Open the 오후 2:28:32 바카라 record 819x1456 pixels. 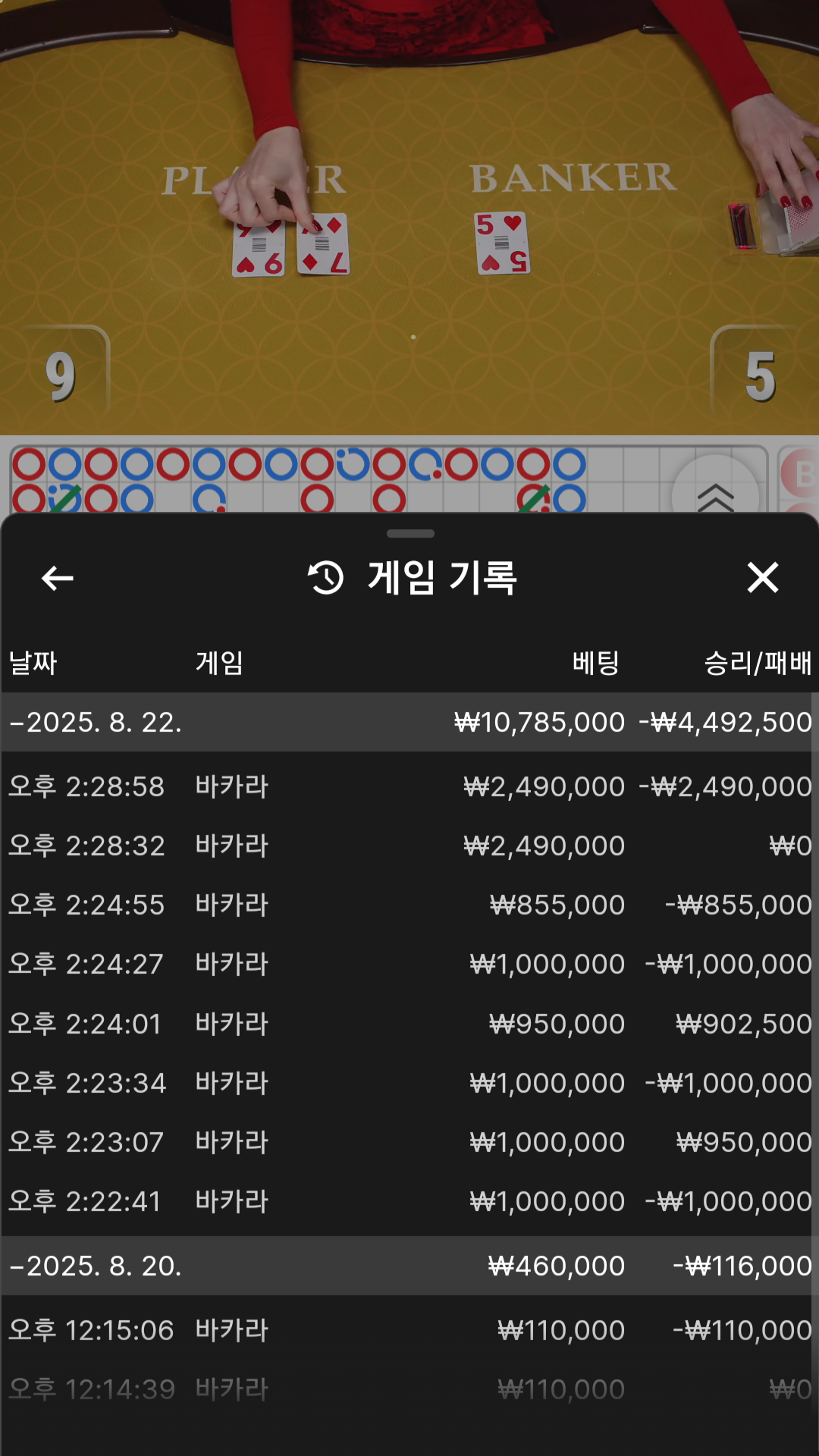tap(409, 846)
